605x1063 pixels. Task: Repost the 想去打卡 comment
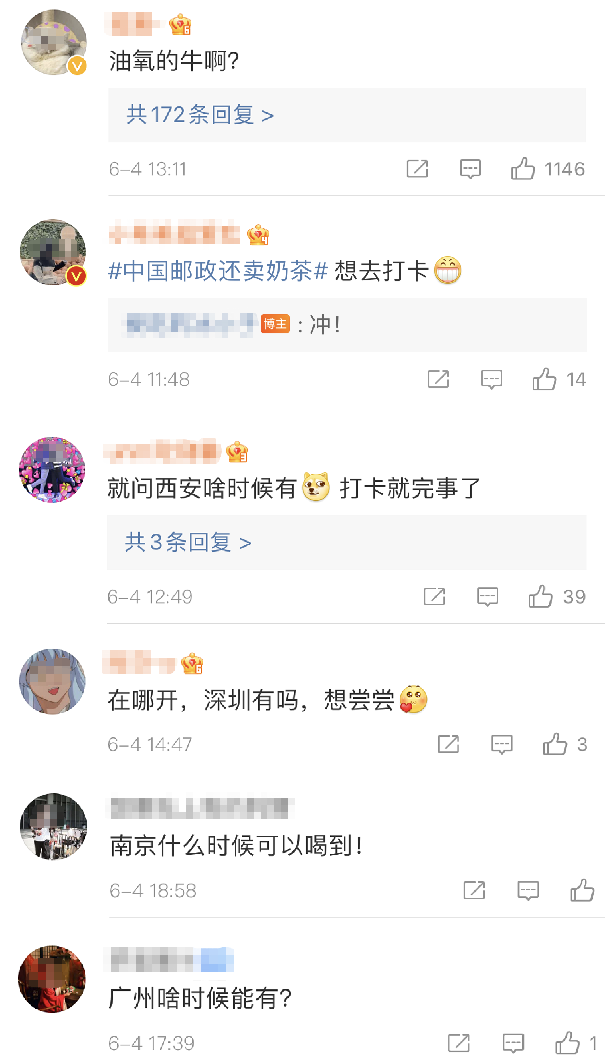[x=439, y=380]
